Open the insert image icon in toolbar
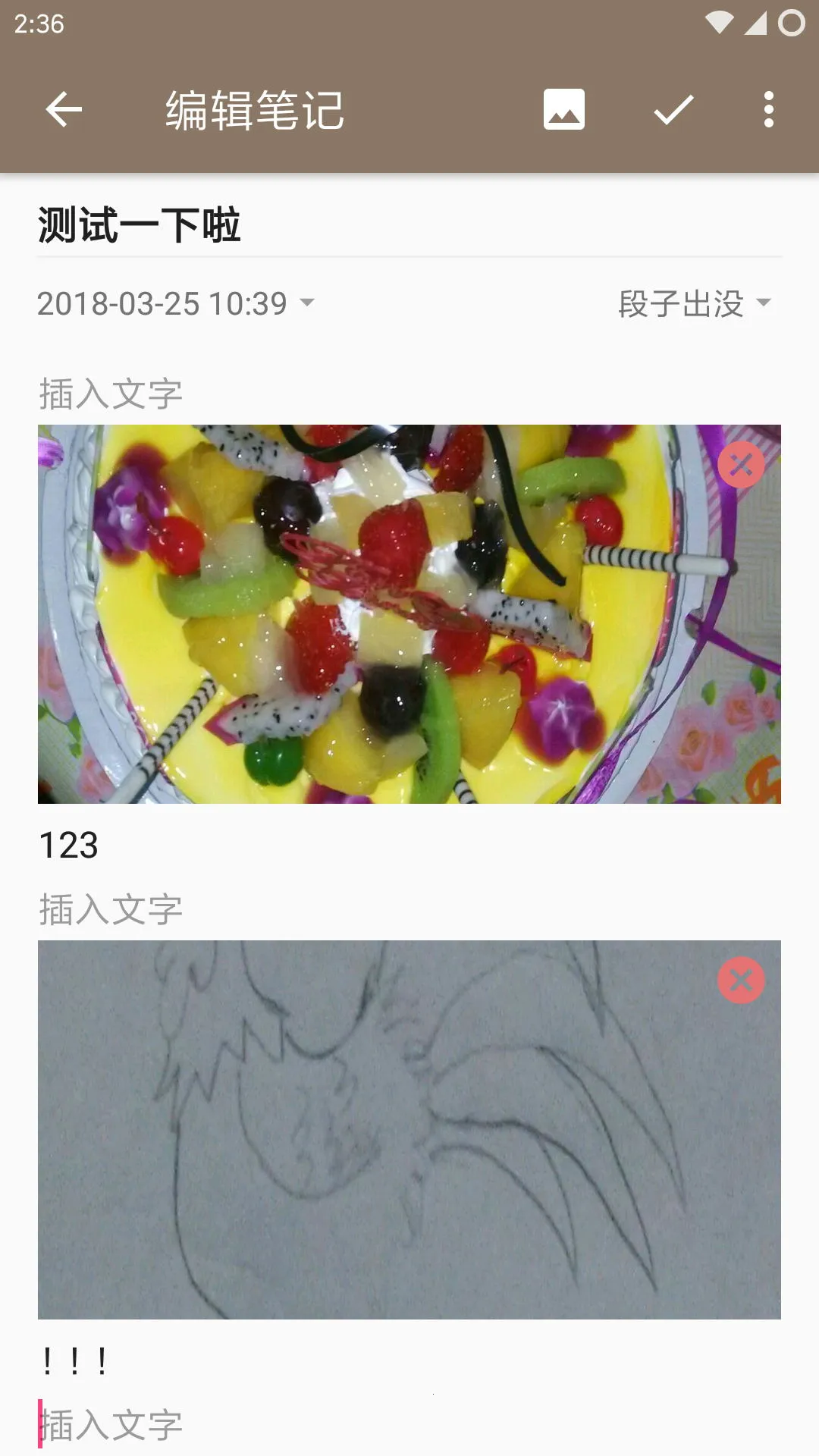The height and width of the screenshot is (1456, 819). pos(564,109)
